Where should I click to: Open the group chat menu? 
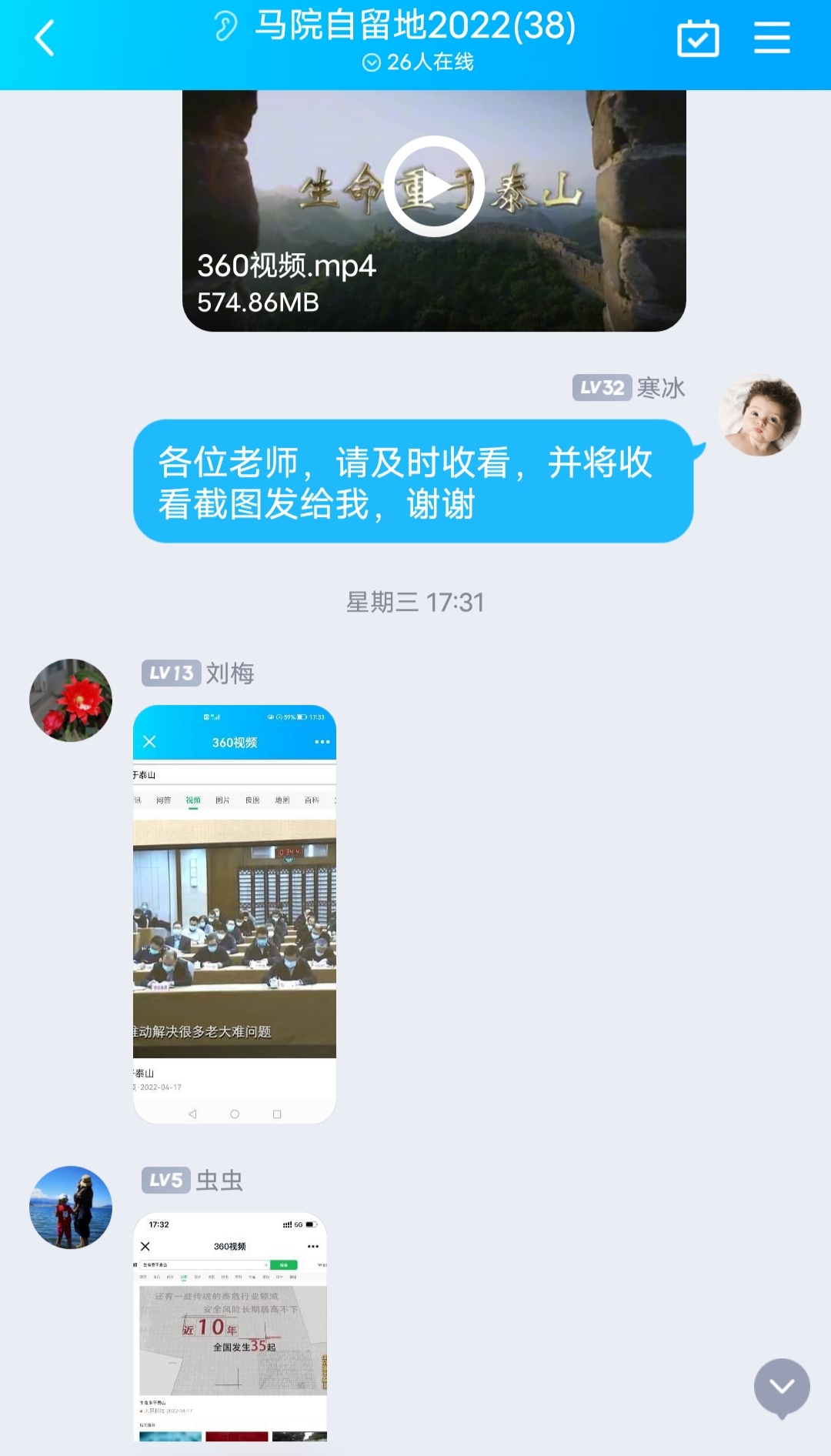pos(772,38)
